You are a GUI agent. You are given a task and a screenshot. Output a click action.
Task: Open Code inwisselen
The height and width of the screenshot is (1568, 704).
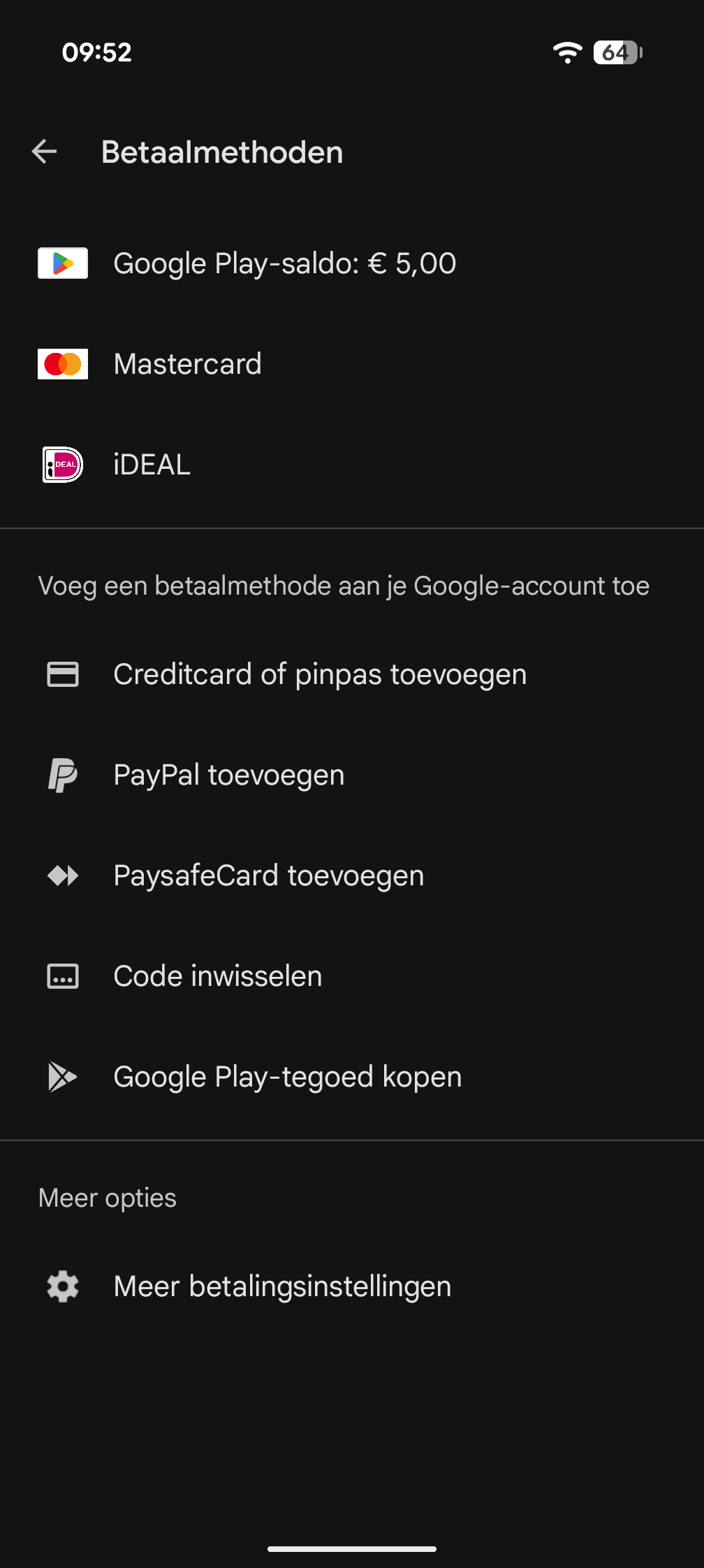tap(217, 976)
